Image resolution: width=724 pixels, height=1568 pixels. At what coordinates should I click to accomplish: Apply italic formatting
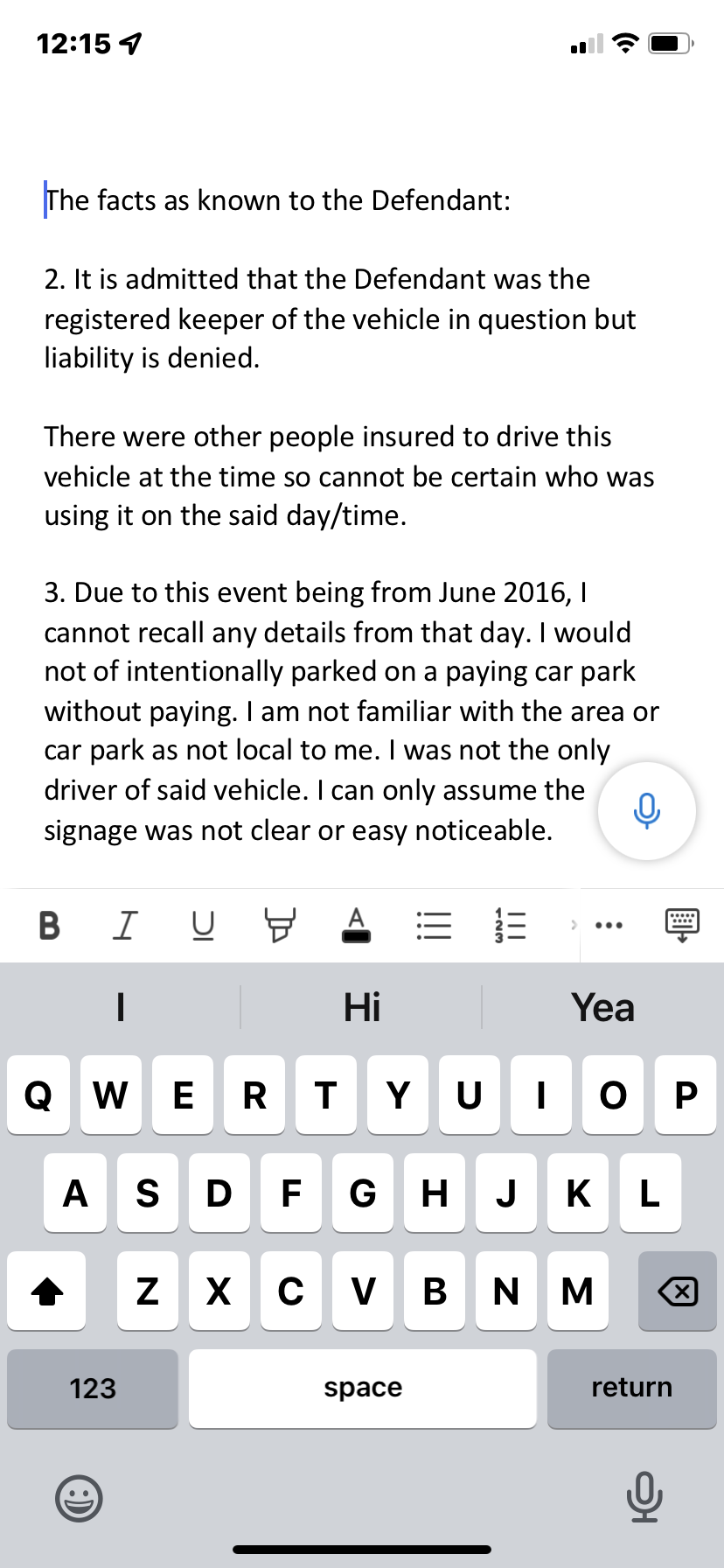[x=126, y=925]
